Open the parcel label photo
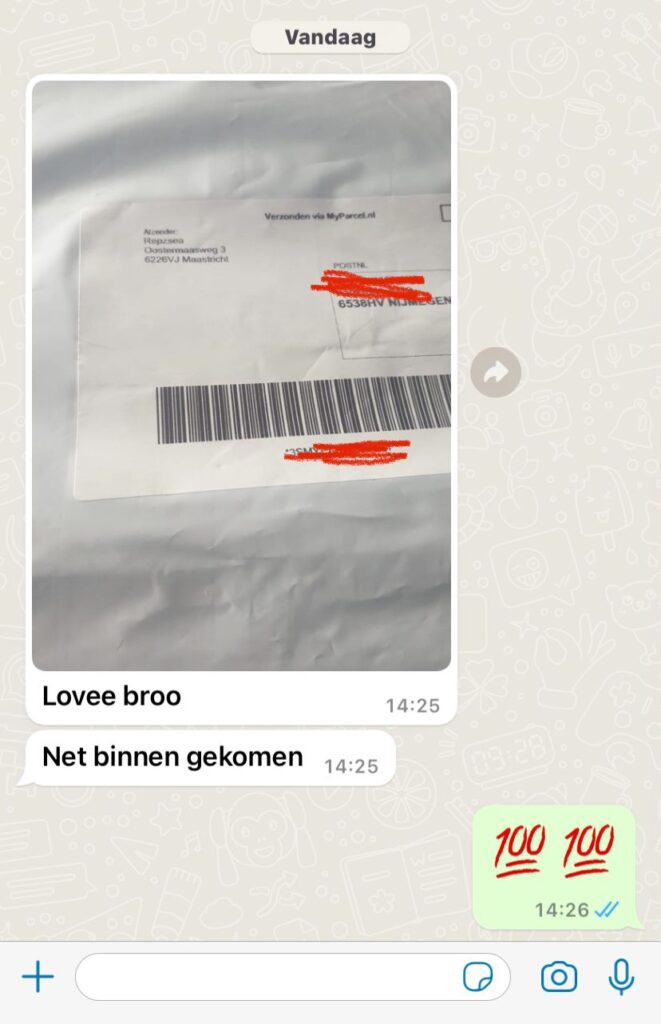This screenshot has width=661, height=1024. coord(241,375)
